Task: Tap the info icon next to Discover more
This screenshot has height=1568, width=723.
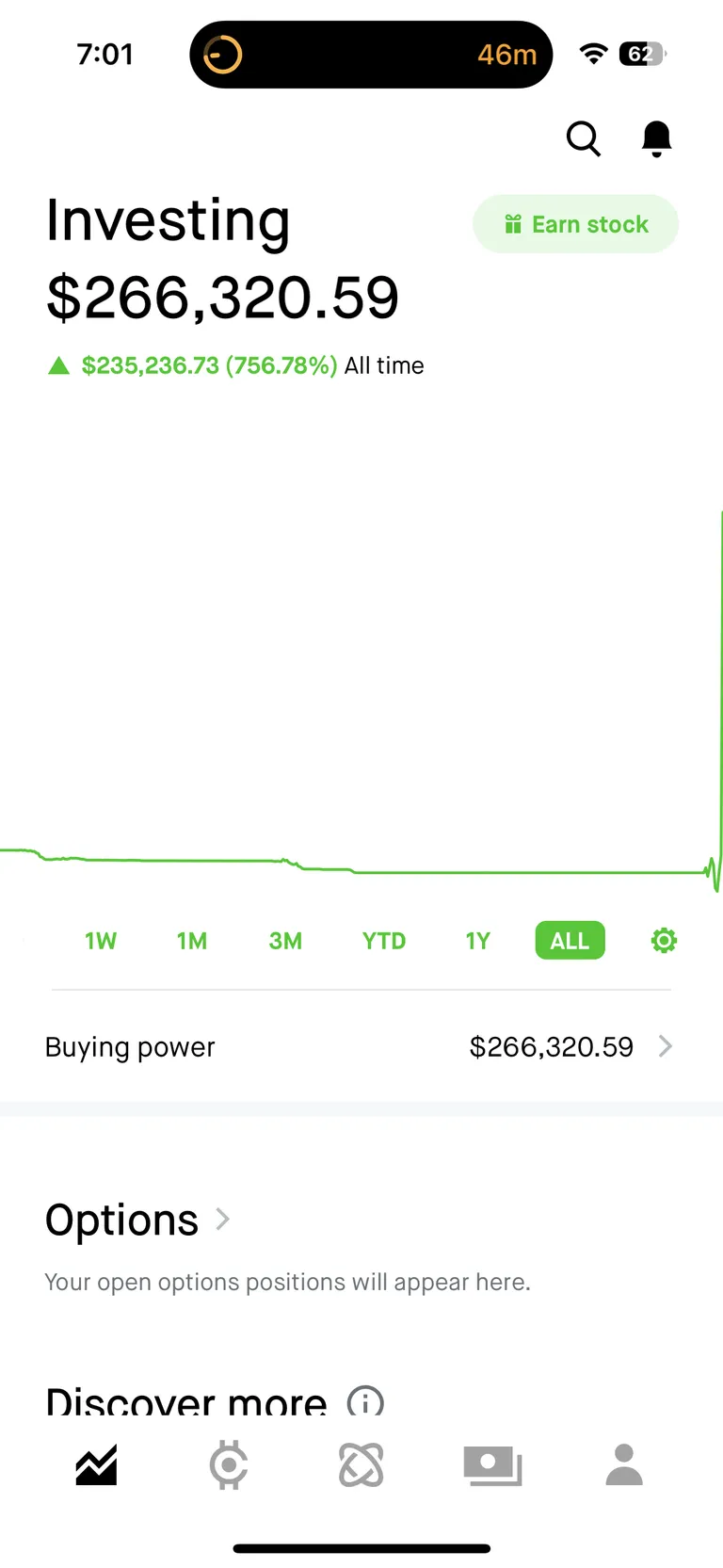Action: (364, 1404)
